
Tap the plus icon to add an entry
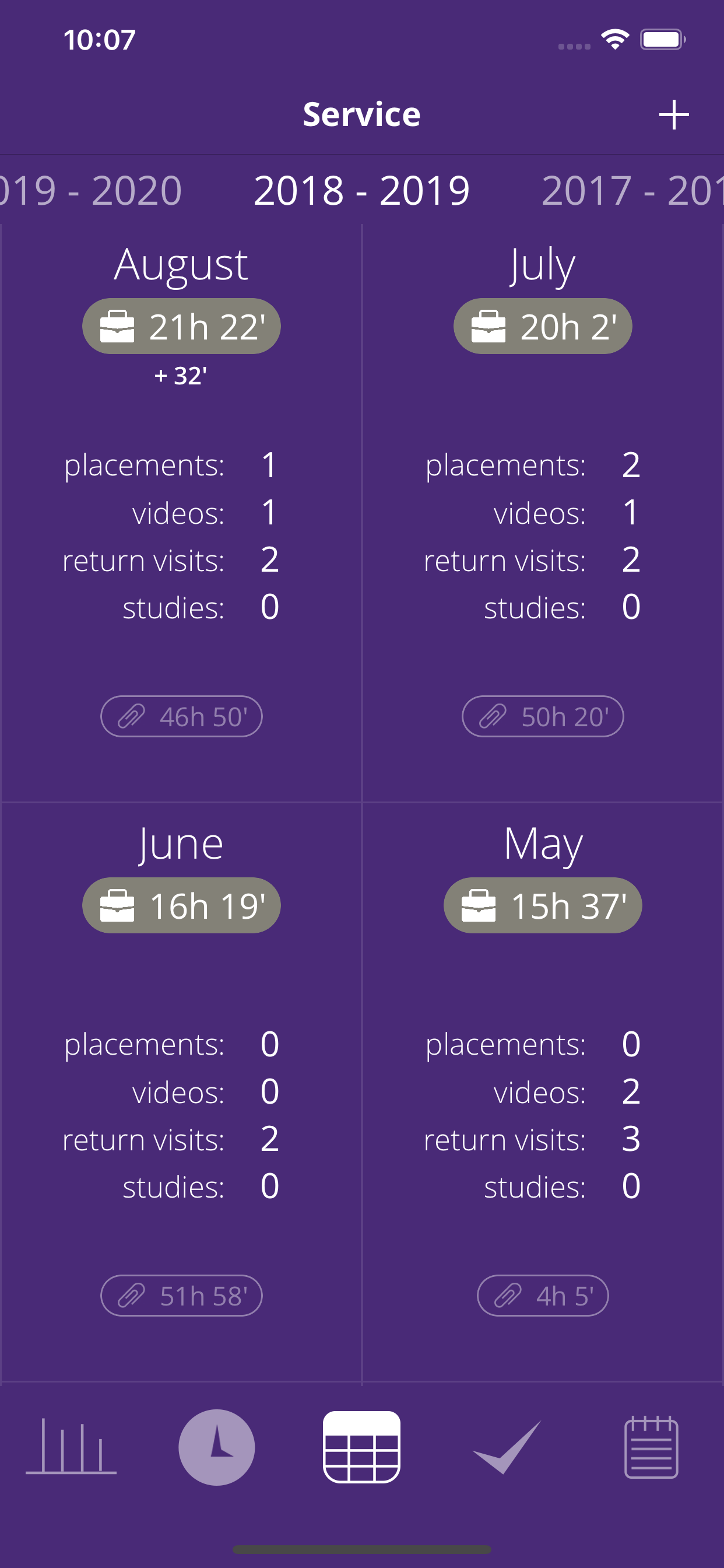point(673,114)
